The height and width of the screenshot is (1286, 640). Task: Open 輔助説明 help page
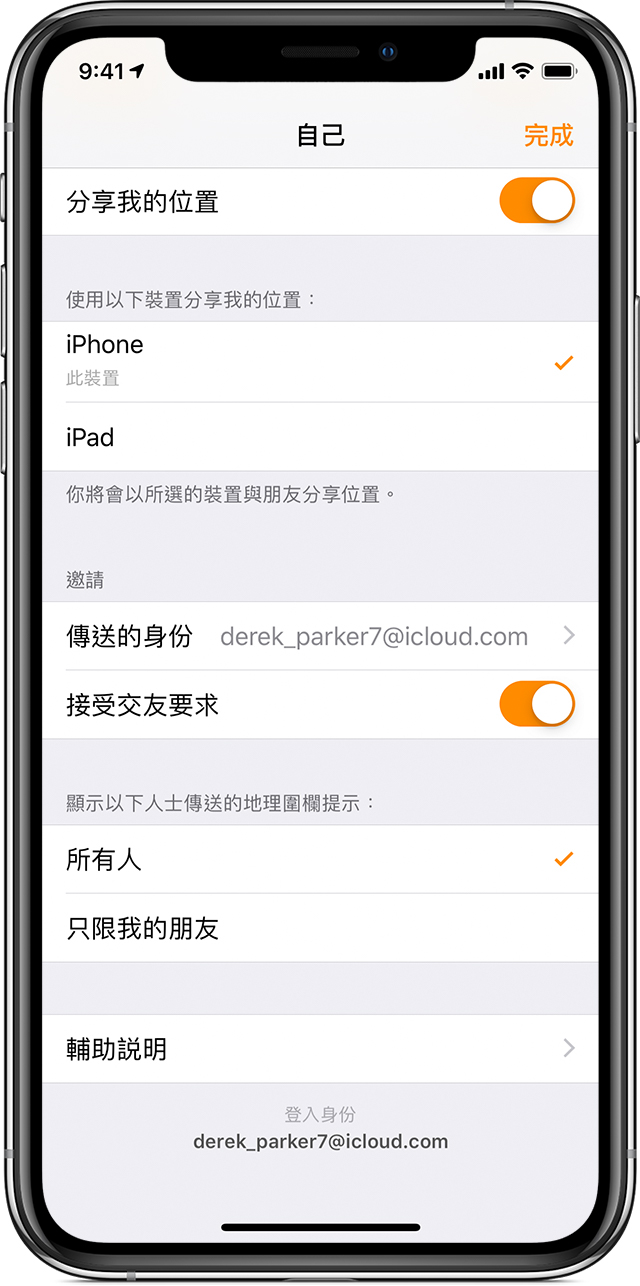pyautogui.click(x=320, y=1049)
